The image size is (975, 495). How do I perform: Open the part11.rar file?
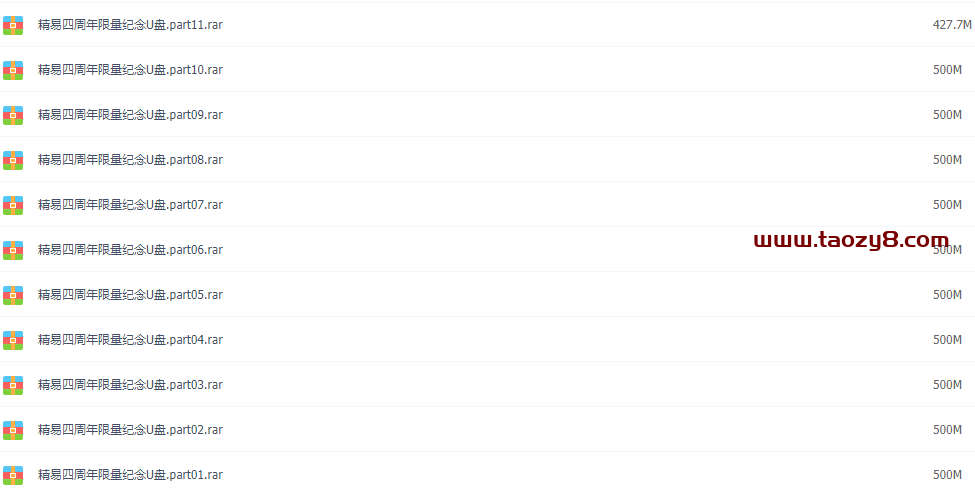[130, 25]
